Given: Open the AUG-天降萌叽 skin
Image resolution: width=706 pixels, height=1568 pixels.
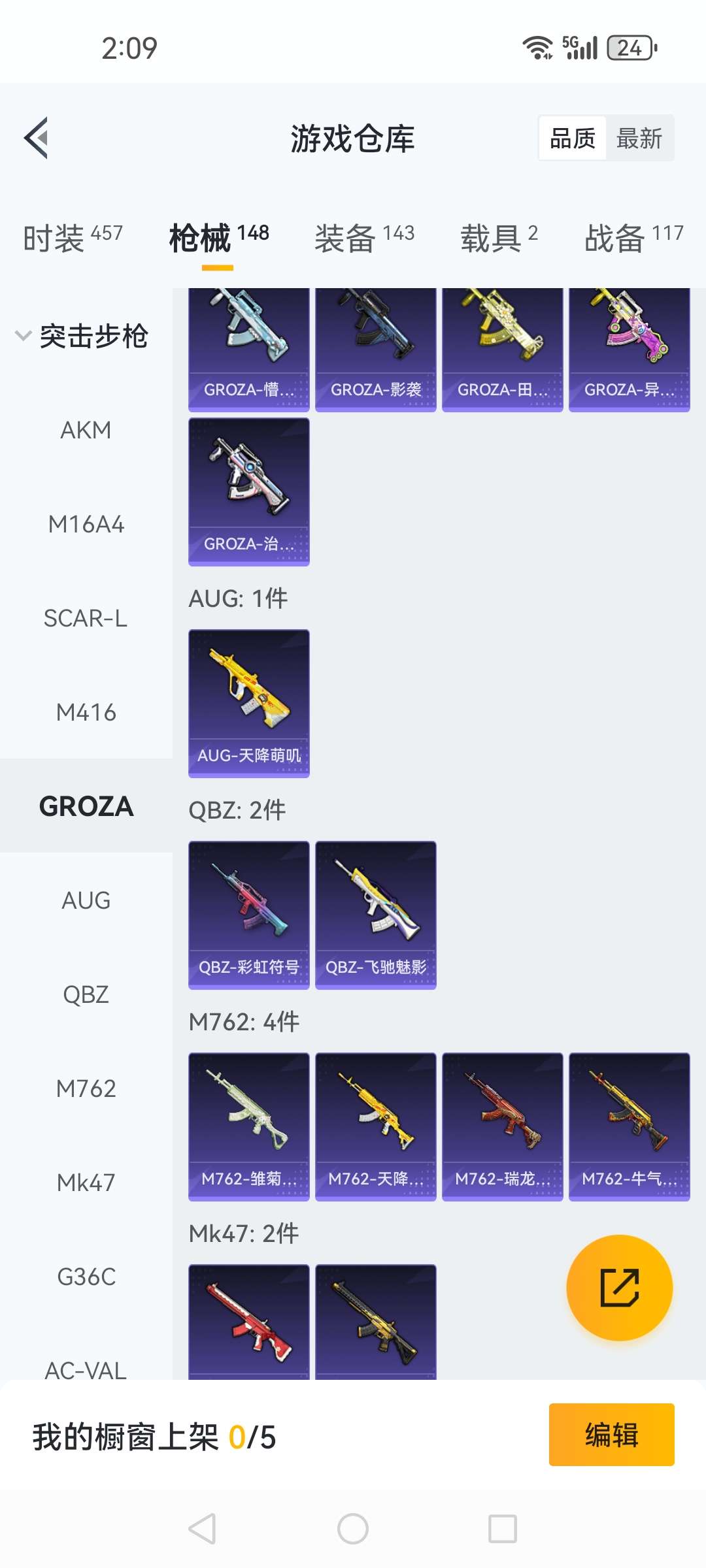Looking at the screenshot, I should (x=248, y=703).
